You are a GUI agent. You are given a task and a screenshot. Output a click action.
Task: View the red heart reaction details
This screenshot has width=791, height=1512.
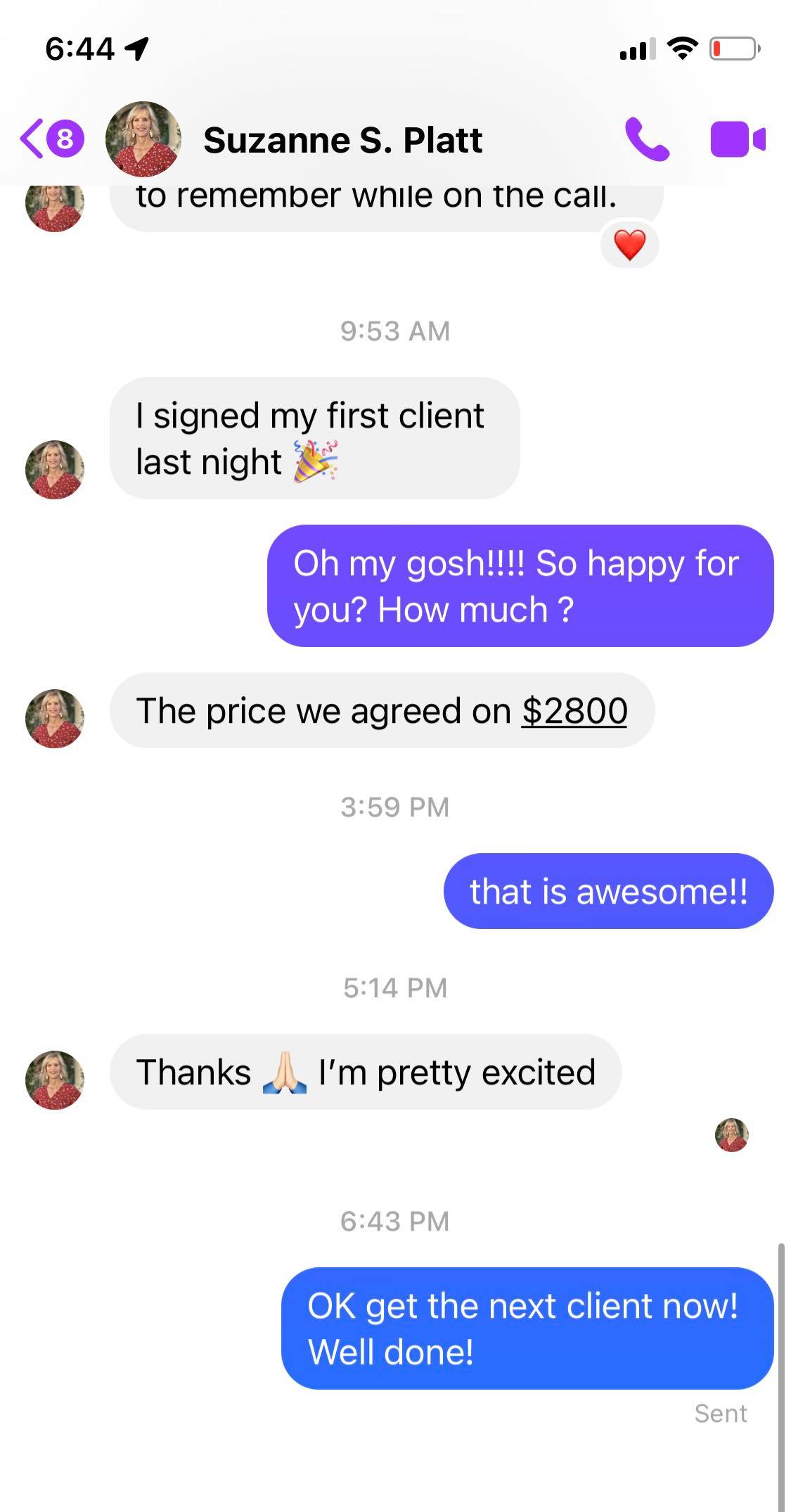[629, 245]
